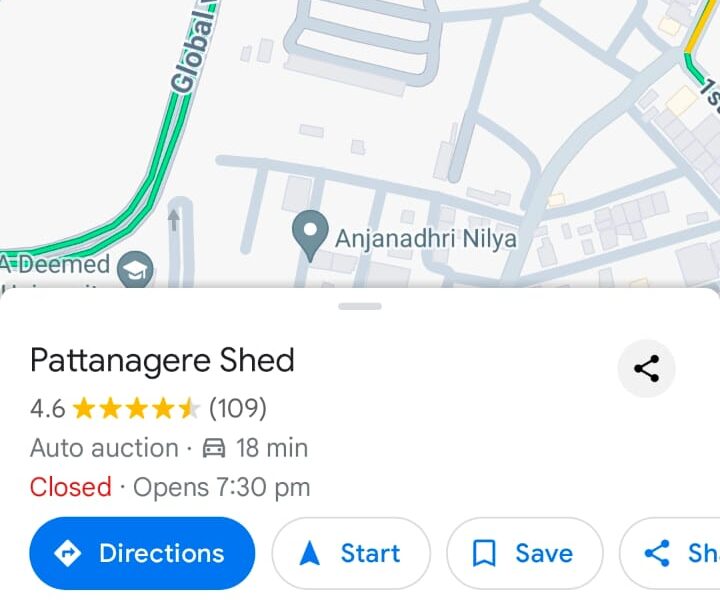Tap the round share icon beside Pattanagere Shed
The width and height of the screenshot is (720, 600).
(647, 368)
